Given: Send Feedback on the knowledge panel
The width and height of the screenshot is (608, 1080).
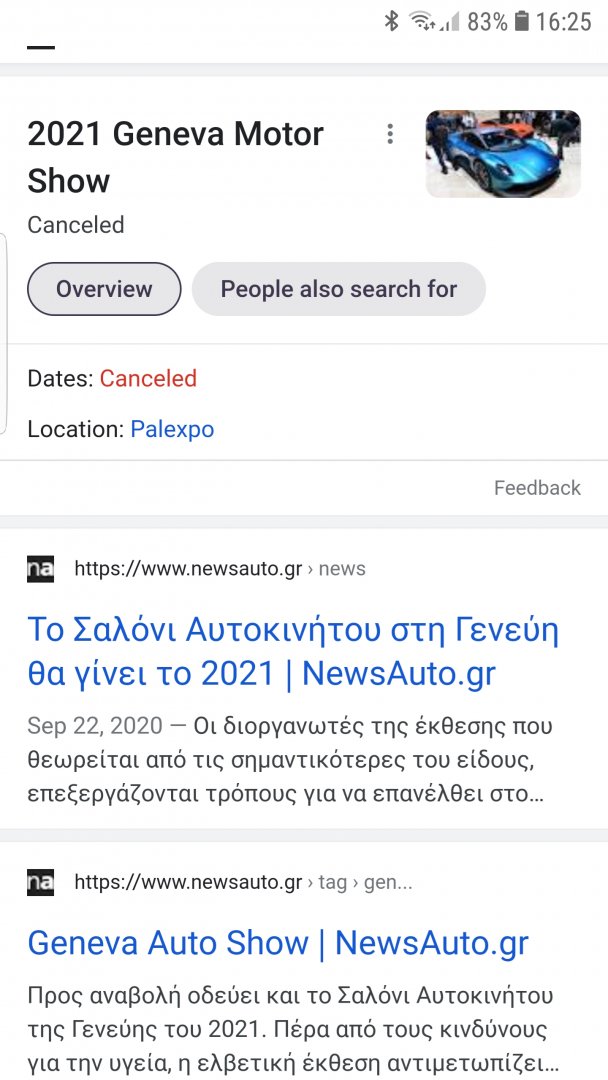Looking at the screenshot, I should pos(537,488).
